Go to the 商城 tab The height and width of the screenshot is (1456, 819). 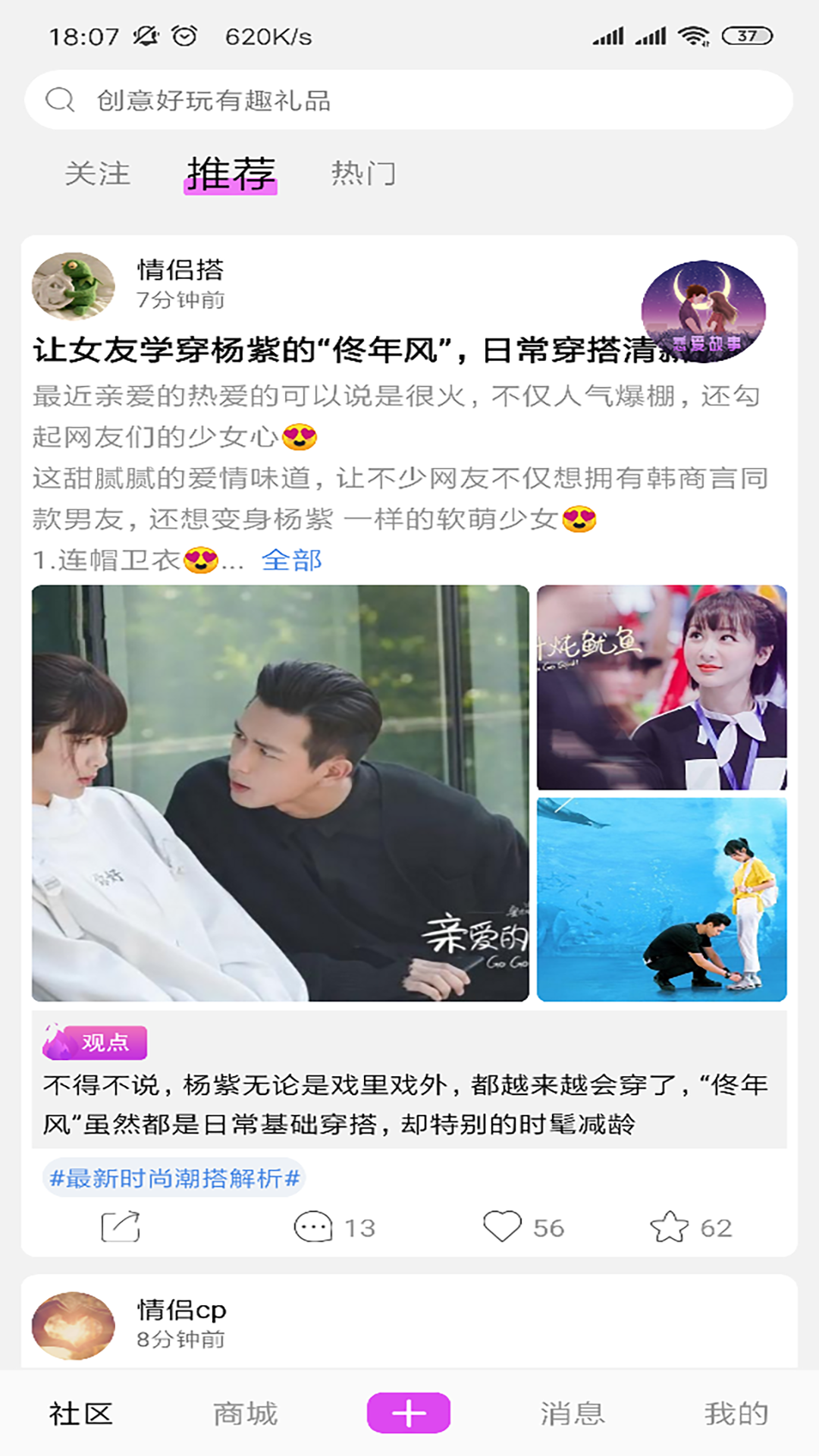245,1414
